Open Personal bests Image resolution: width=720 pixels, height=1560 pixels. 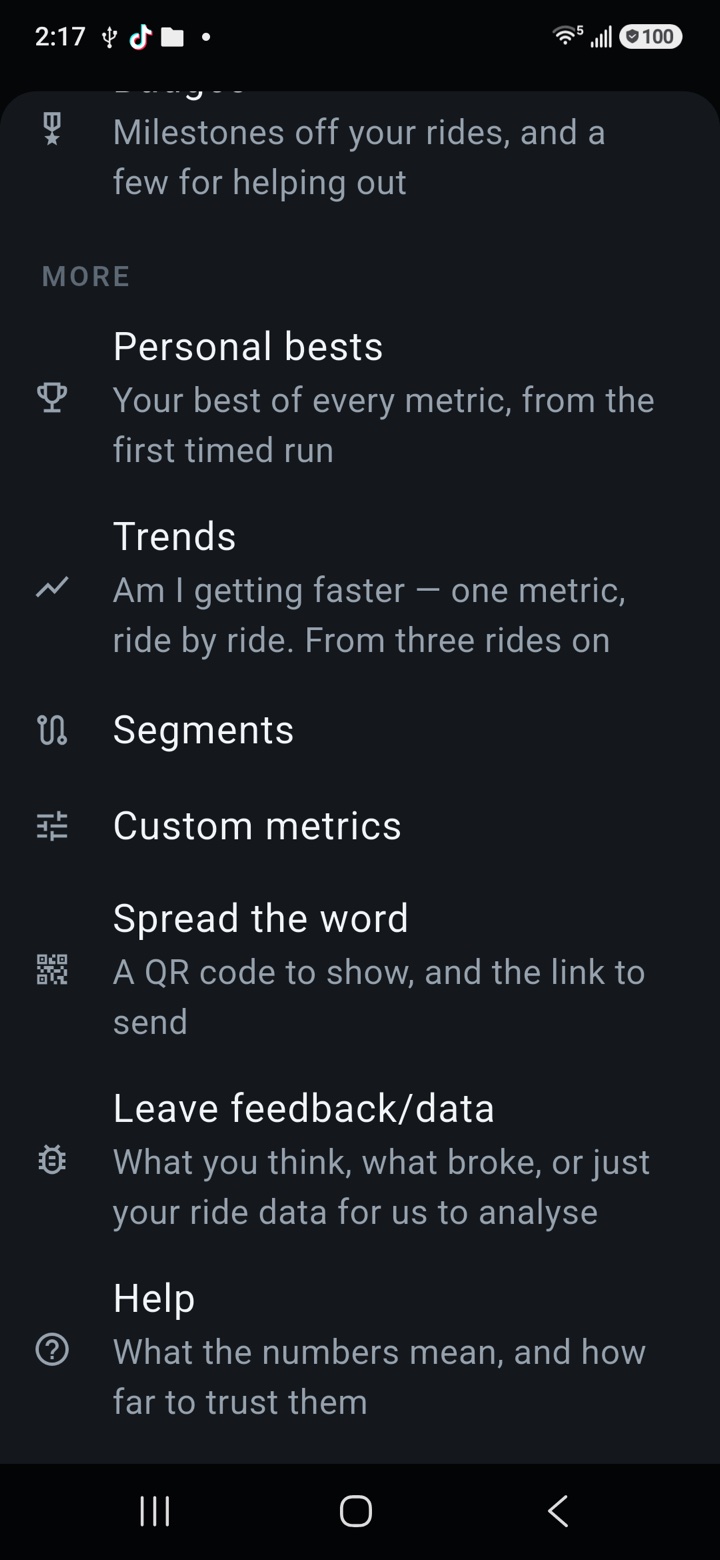coord(360,397)
